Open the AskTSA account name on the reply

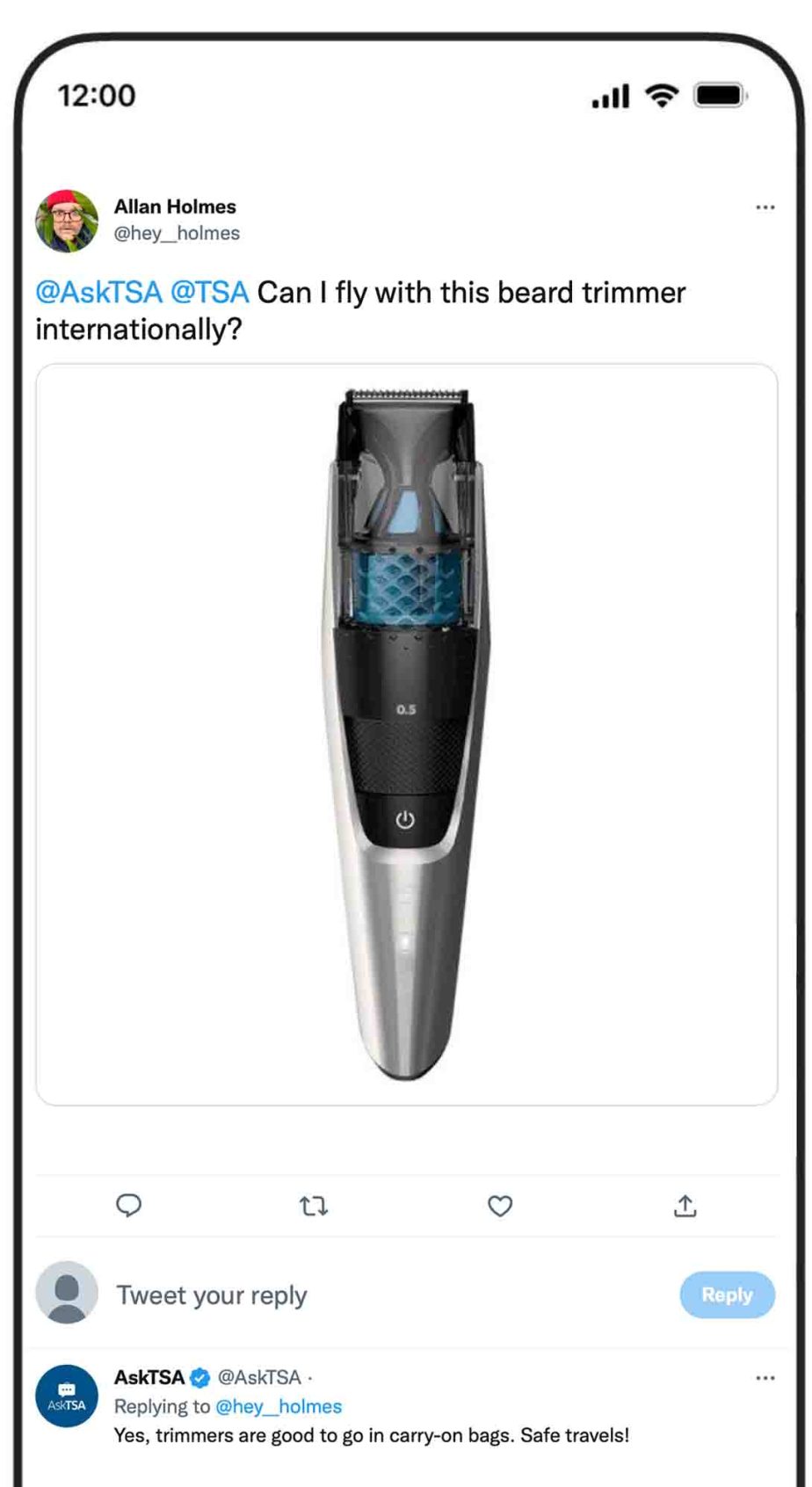pyautogui.click(x=149, y=1377)
